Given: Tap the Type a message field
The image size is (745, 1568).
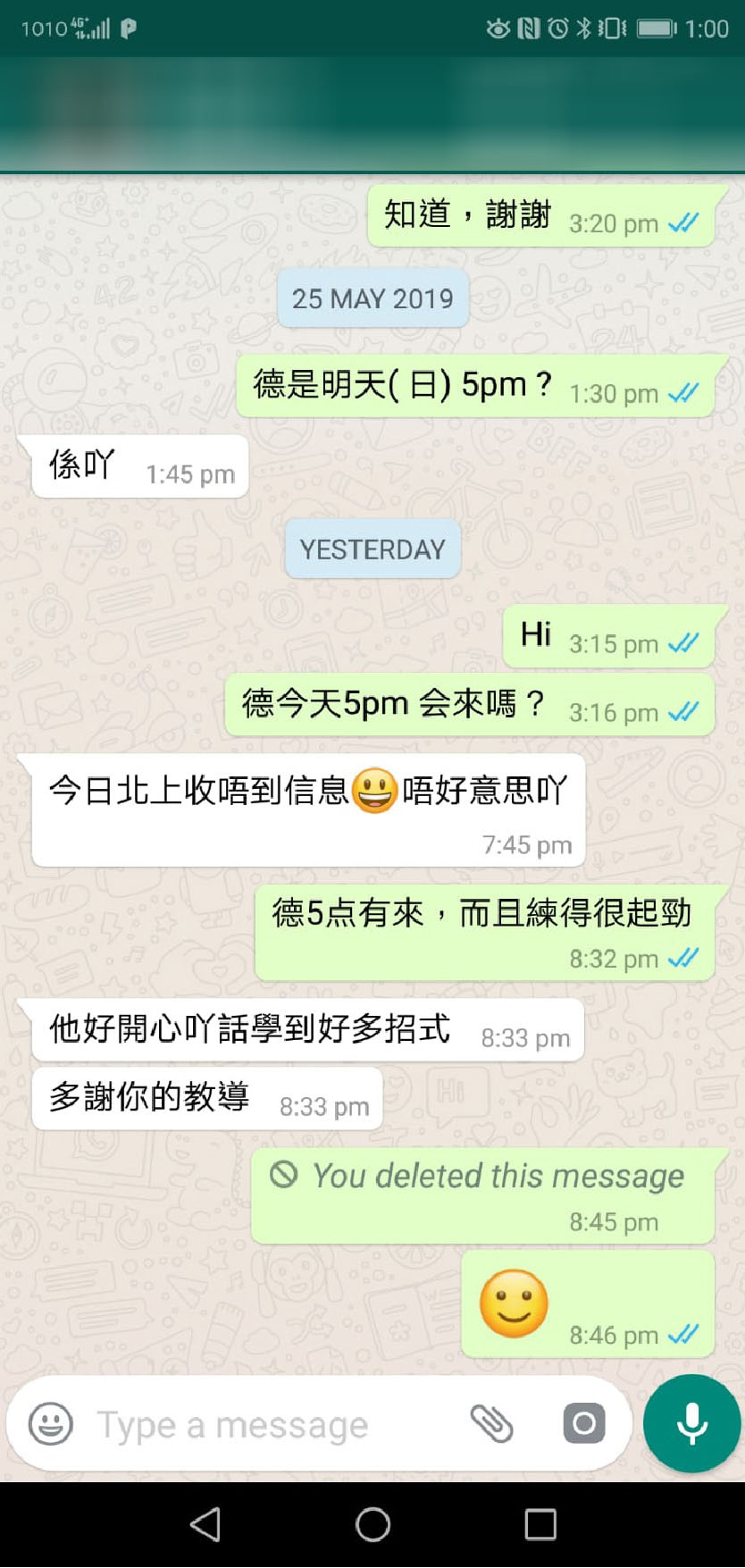Looking at the screenshot, I should pos(268,1425).
